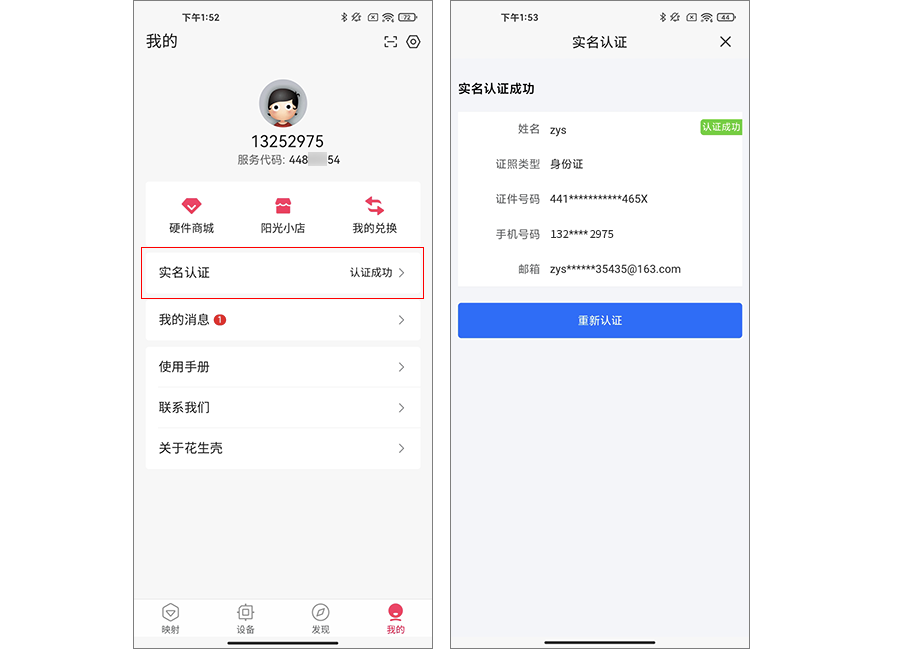Viewport: 900px width, 649px height.
Task: Open 关于花生壳 about page
Action: [283, 449]
